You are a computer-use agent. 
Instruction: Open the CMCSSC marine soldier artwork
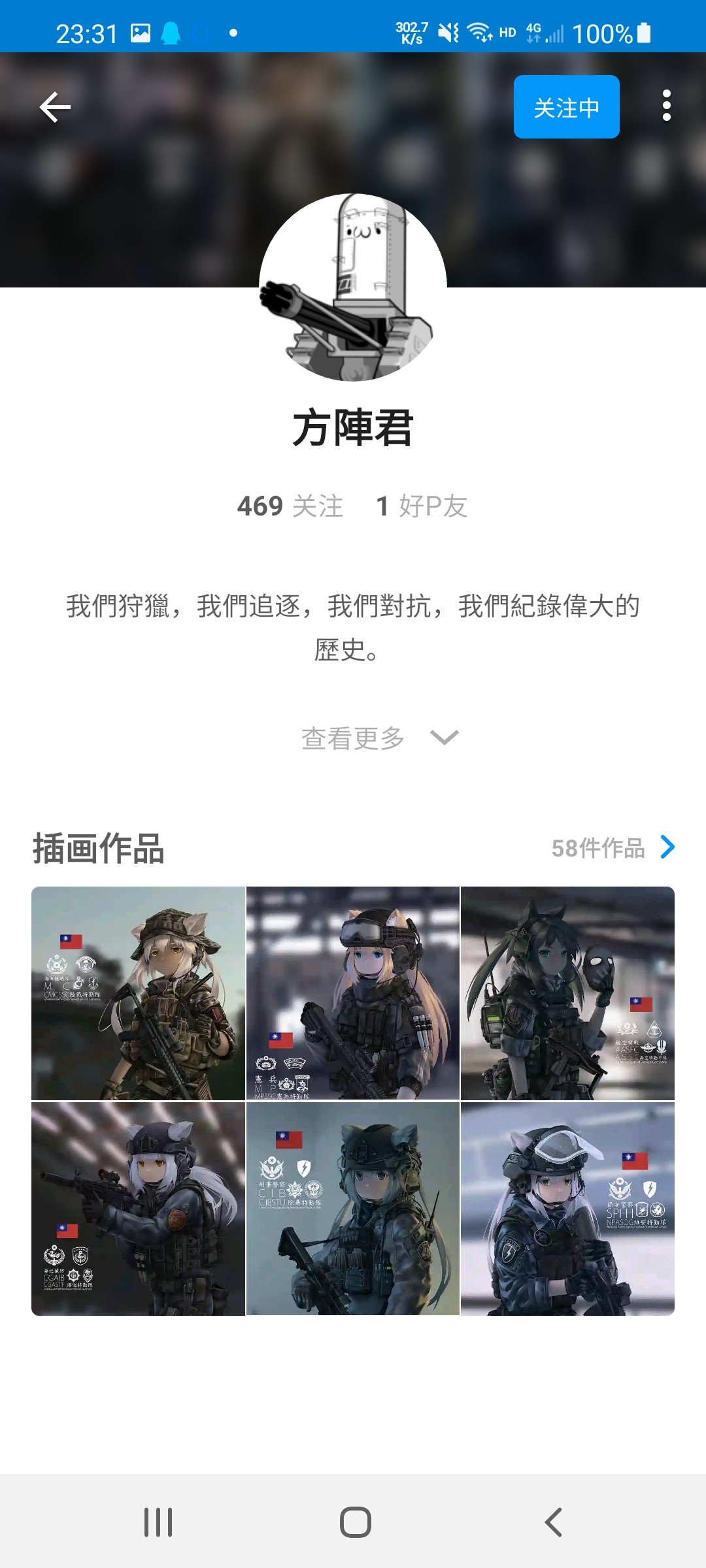[x=139, y=993]
